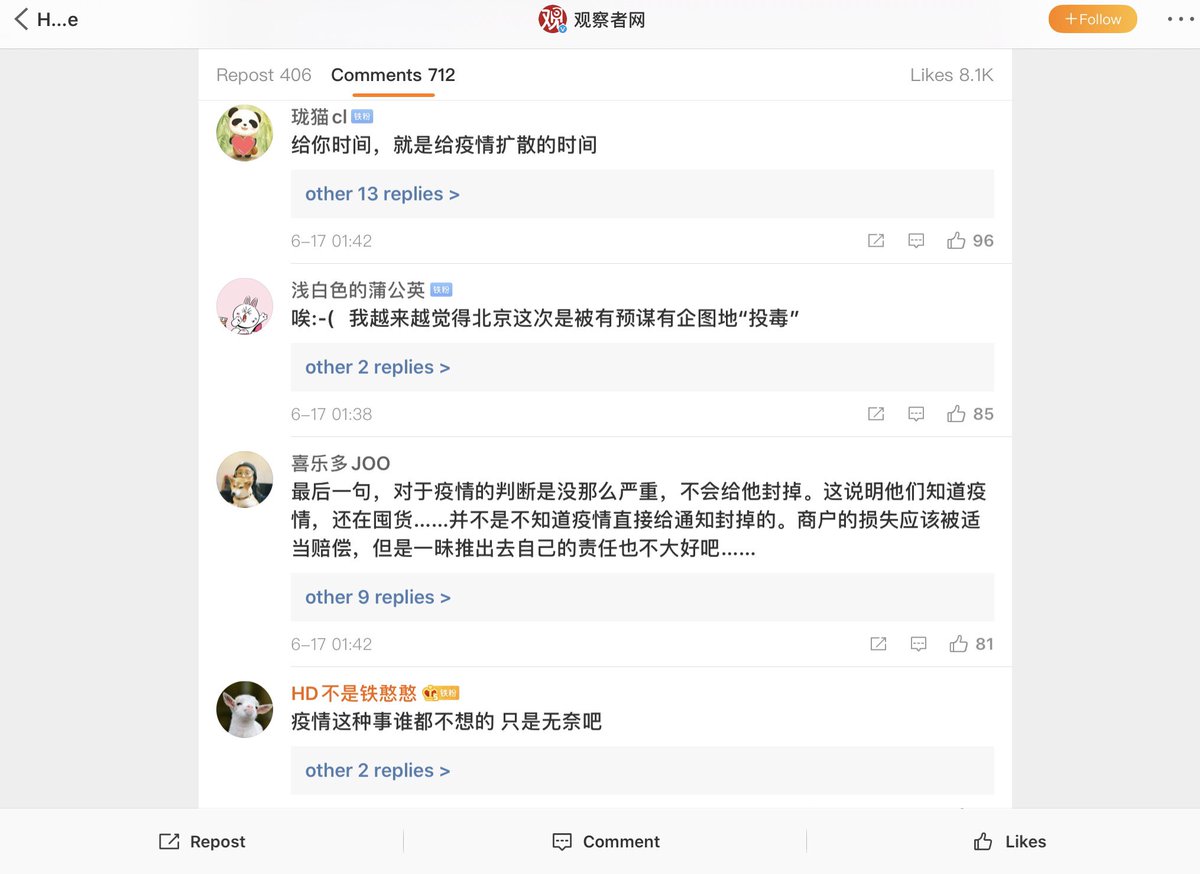The image size is (1200, 874).
Task: Open the three-dot overflow menu
Action: click(1180, 19)
